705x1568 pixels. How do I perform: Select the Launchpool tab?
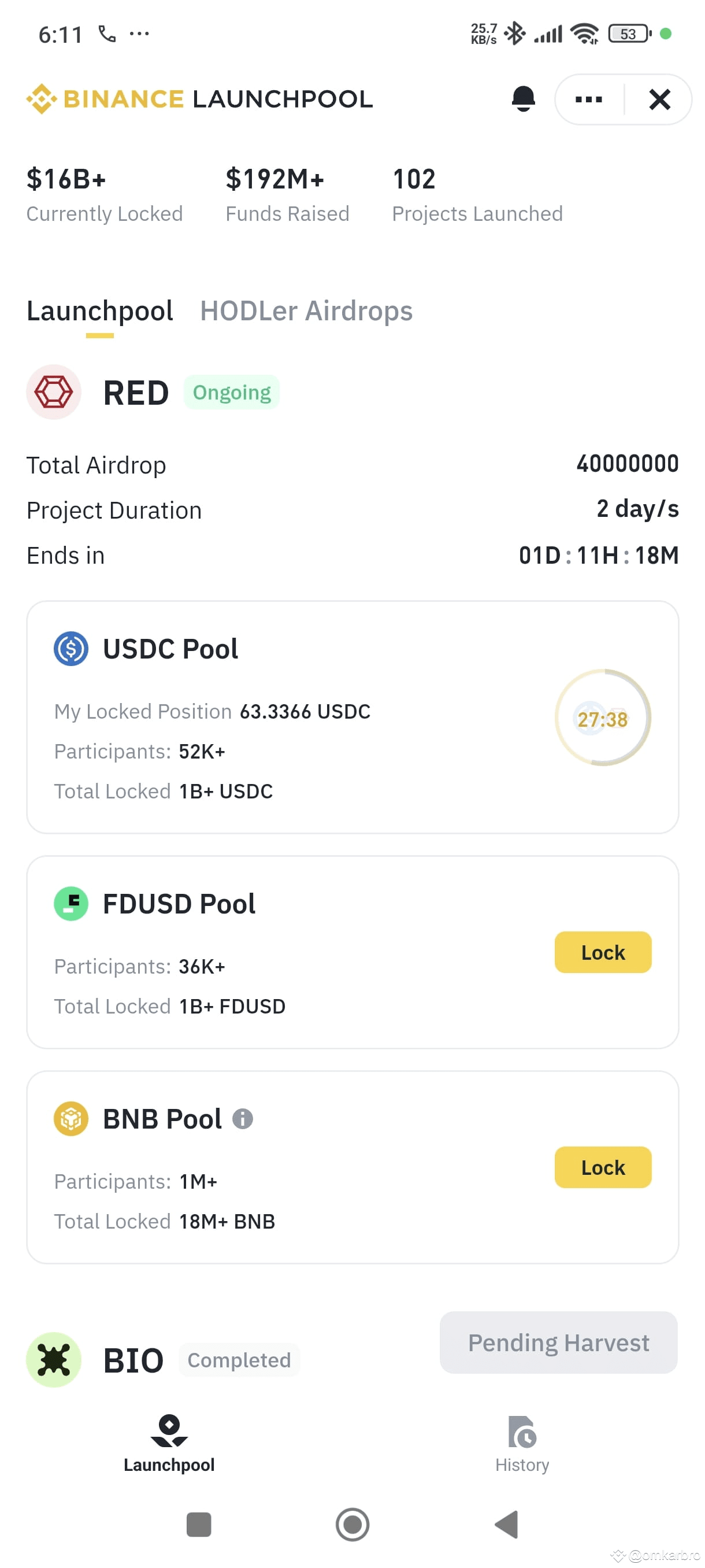coord(100,310)
